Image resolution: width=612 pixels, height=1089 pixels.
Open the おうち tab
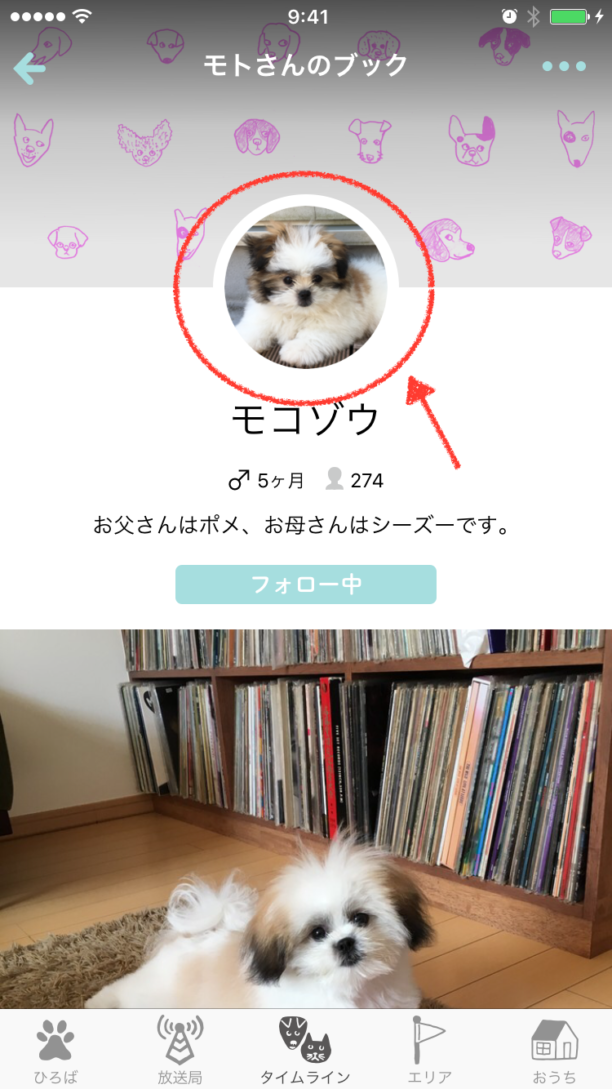pos(554,1050)
